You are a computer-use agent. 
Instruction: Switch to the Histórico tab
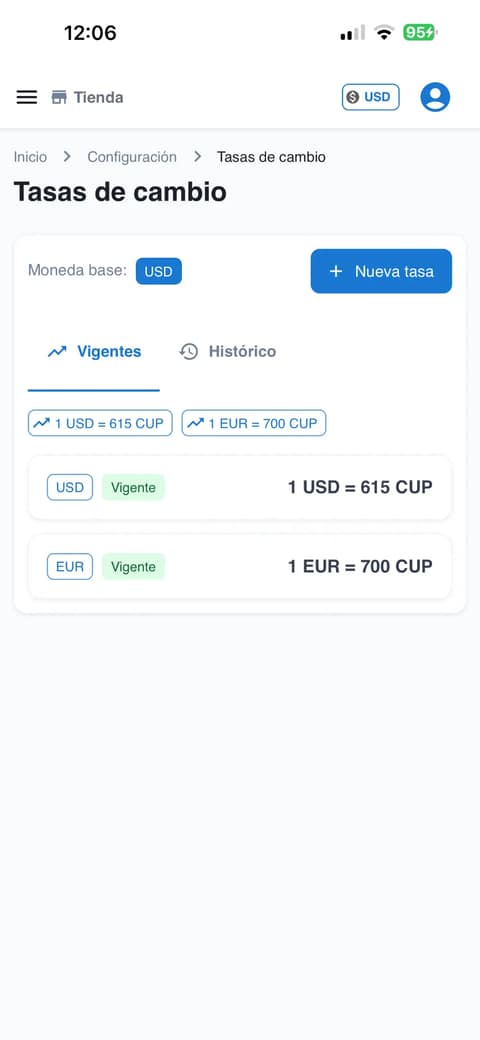coord(227,352)
